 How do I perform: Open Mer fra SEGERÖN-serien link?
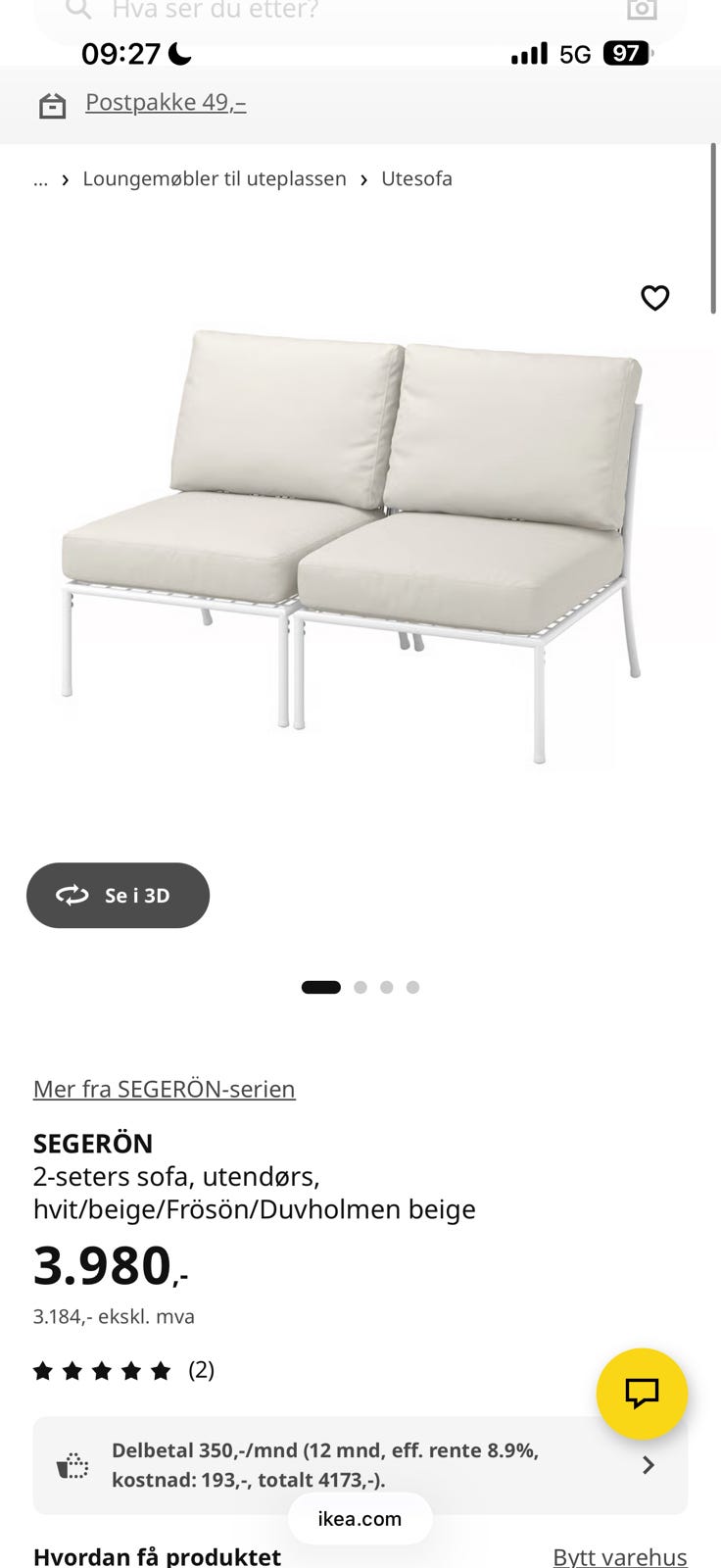164,1089
